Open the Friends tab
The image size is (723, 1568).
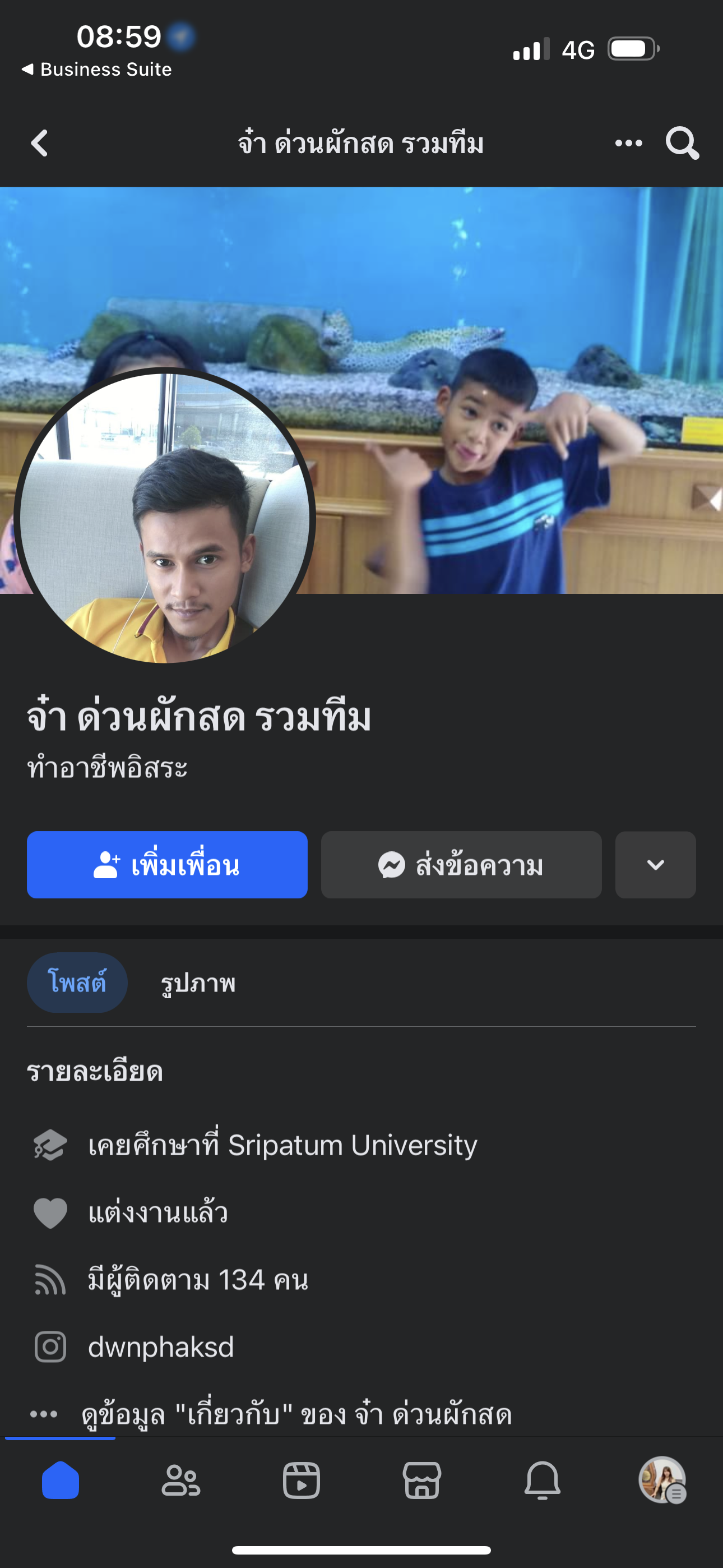coord(180,1480)
